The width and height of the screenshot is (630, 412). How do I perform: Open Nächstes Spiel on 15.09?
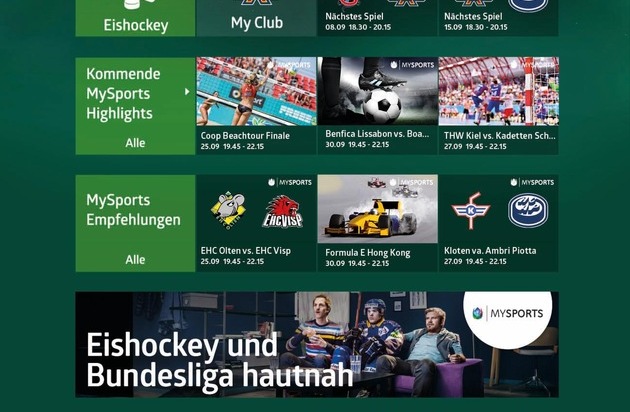click(x=498, y=18)
